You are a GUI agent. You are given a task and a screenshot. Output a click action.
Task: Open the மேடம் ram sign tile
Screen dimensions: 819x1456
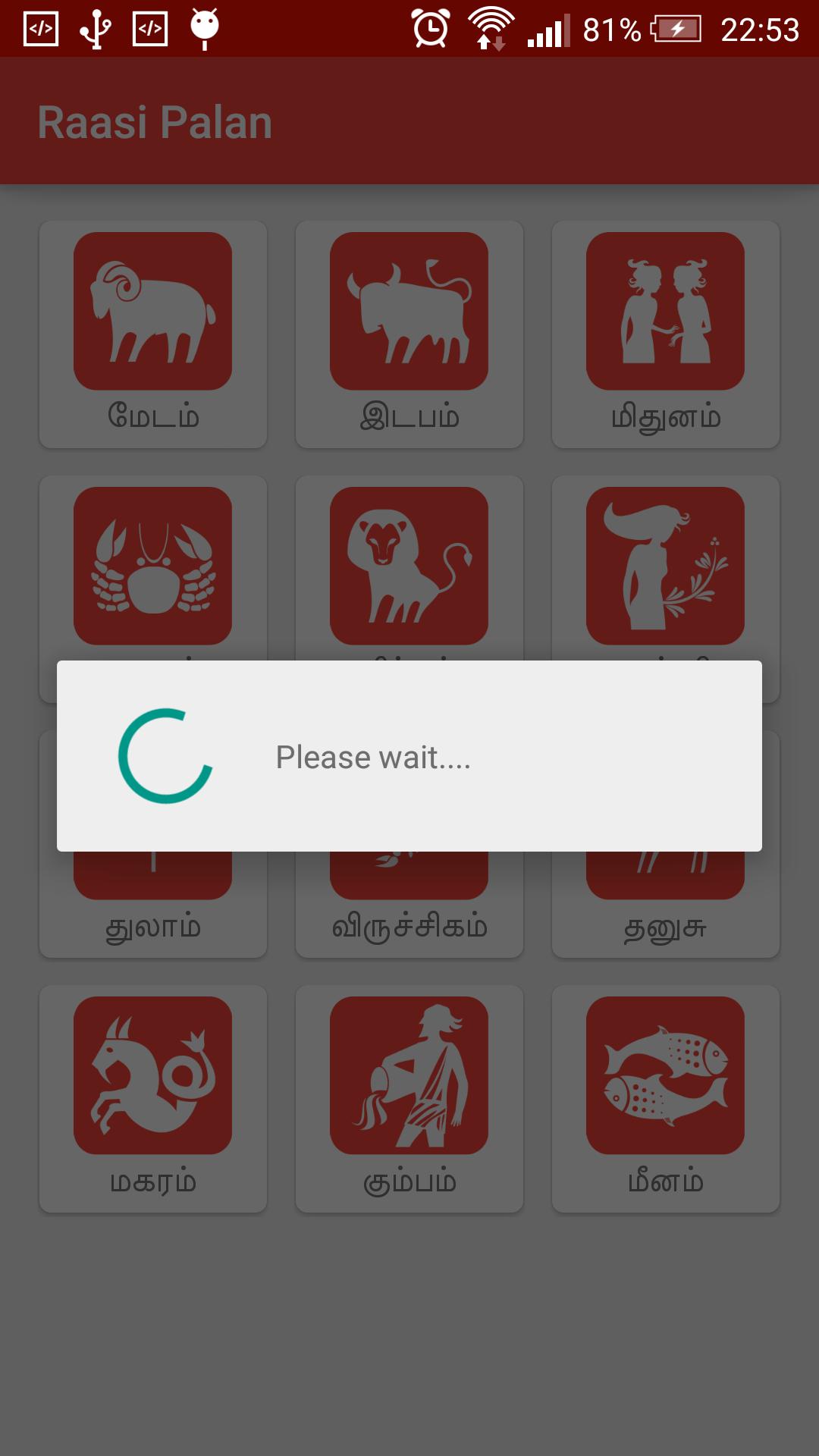[x=152, y=334]
